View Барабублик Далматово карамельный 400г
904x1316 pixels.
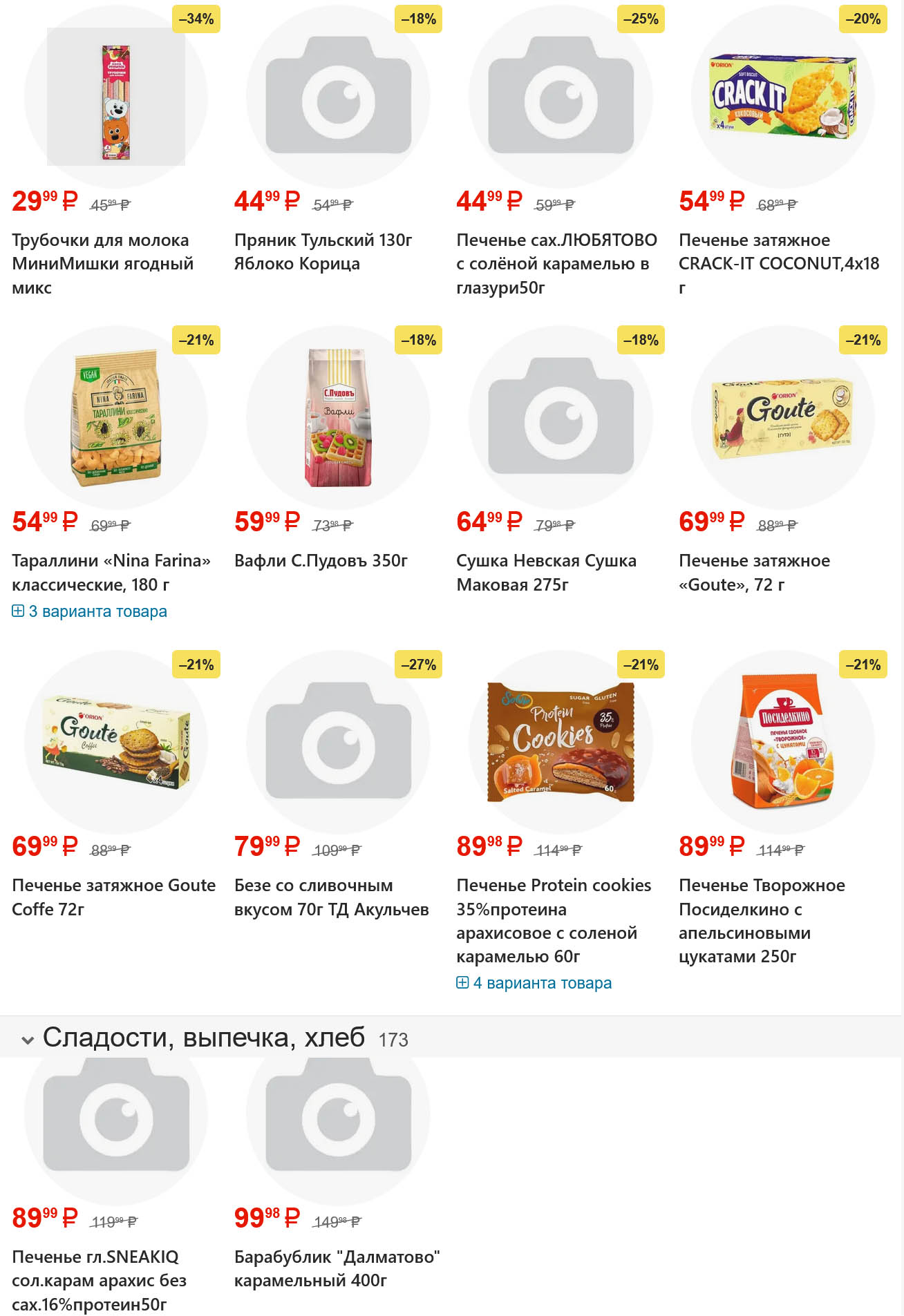[337, 1268]
